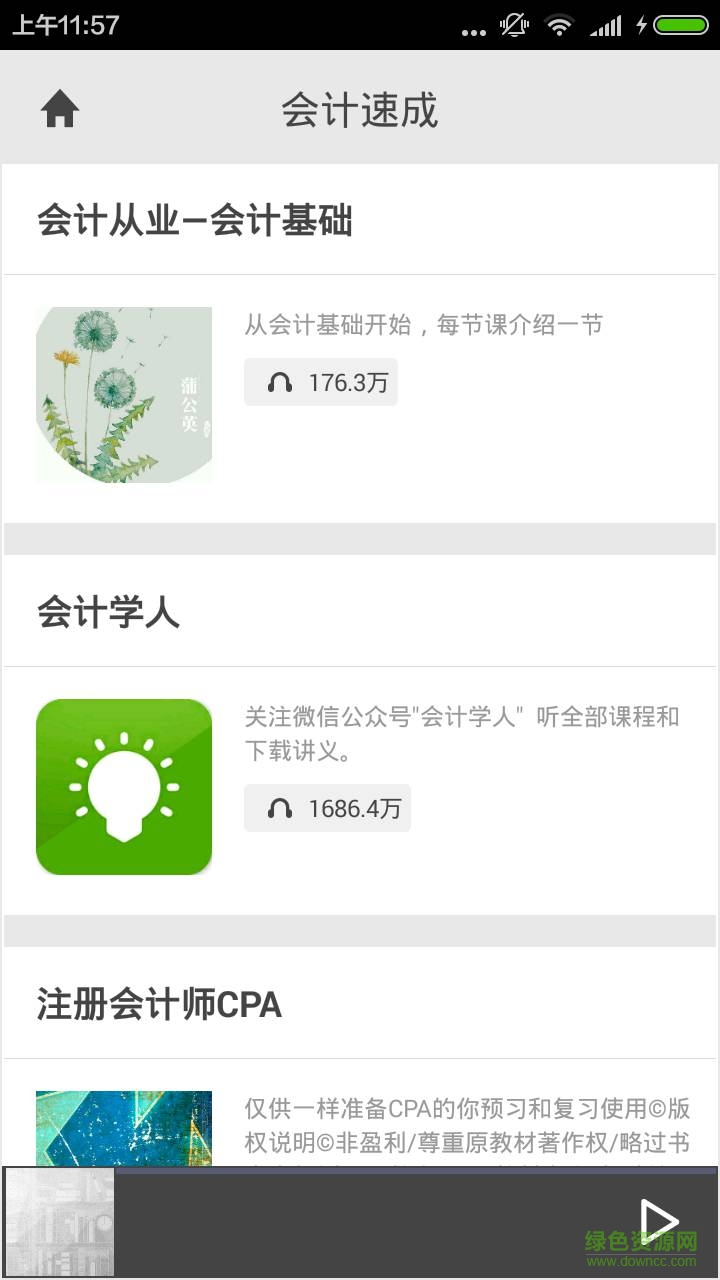Open the dandelion course cover thumbnail
The height and width of the screenshot is (1280, 720).
click(x=123, y=394)
